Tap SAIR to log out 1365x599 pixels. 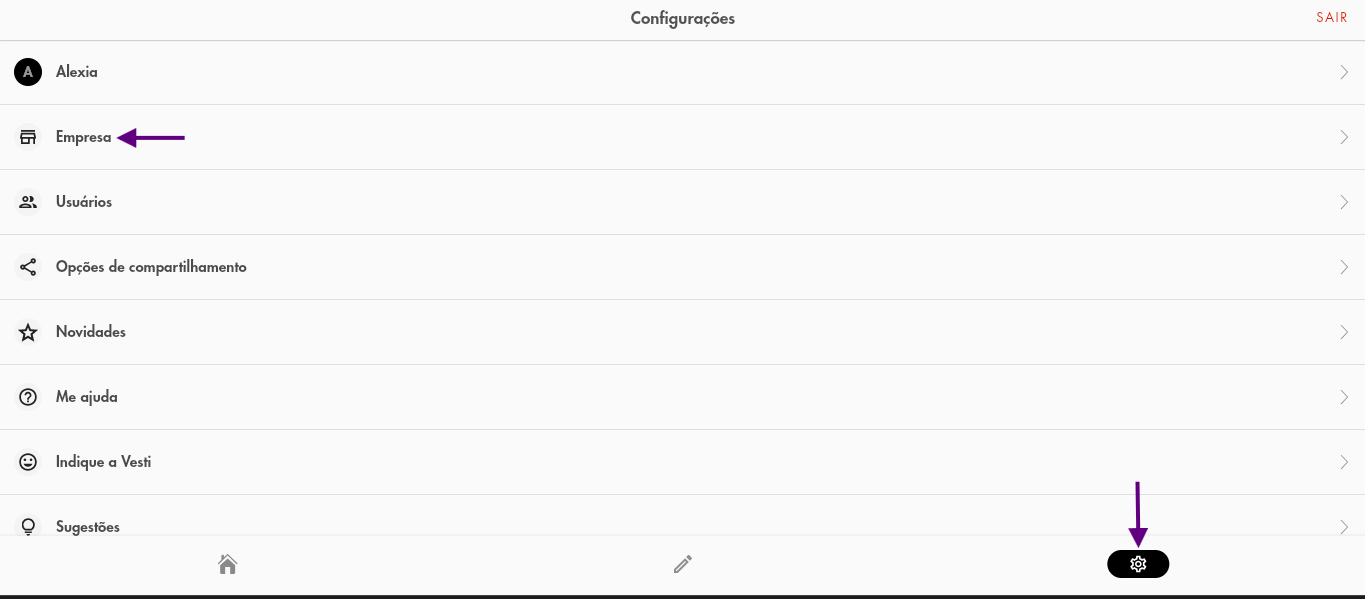click(1331, 18)
